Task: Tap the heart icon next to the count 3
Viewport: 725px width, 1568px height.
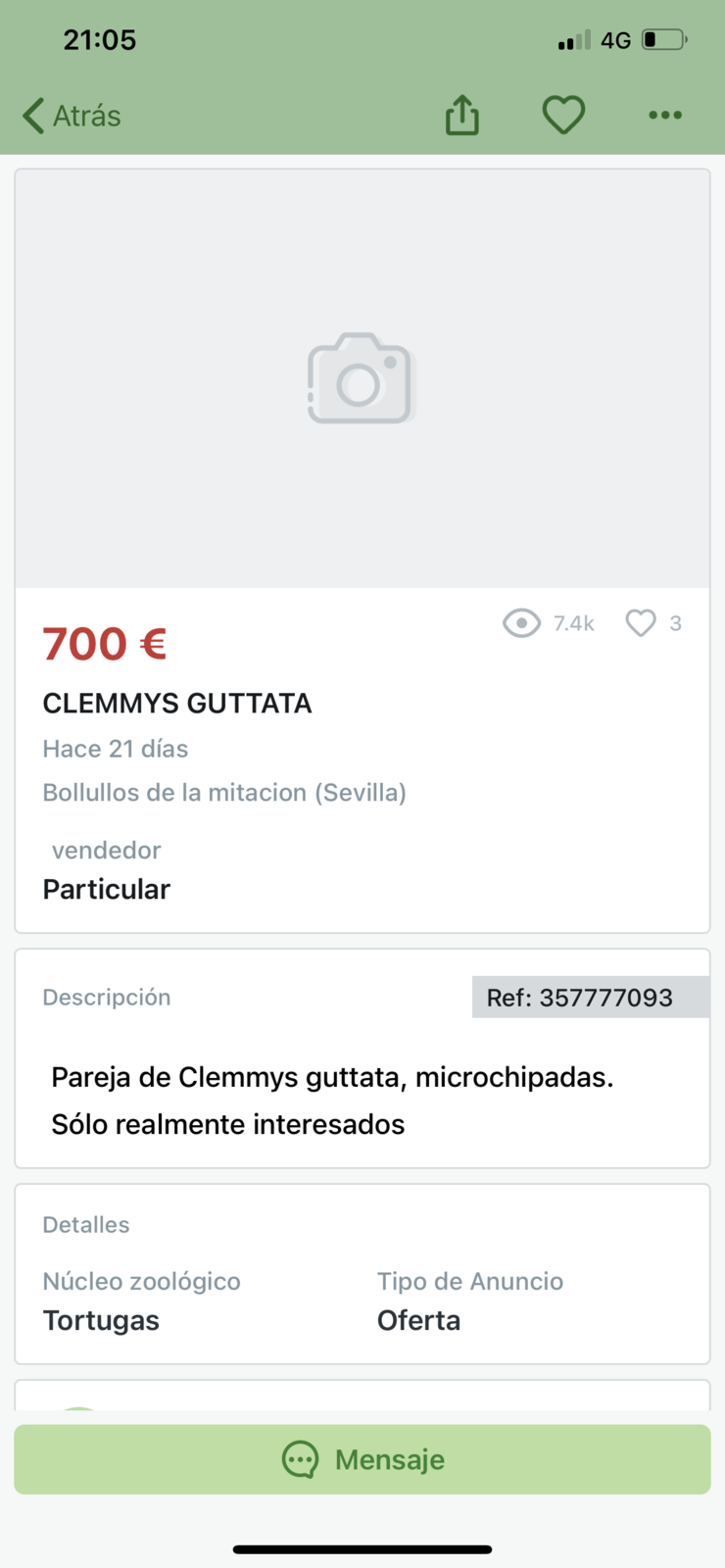Action: (x=640, y=623)
